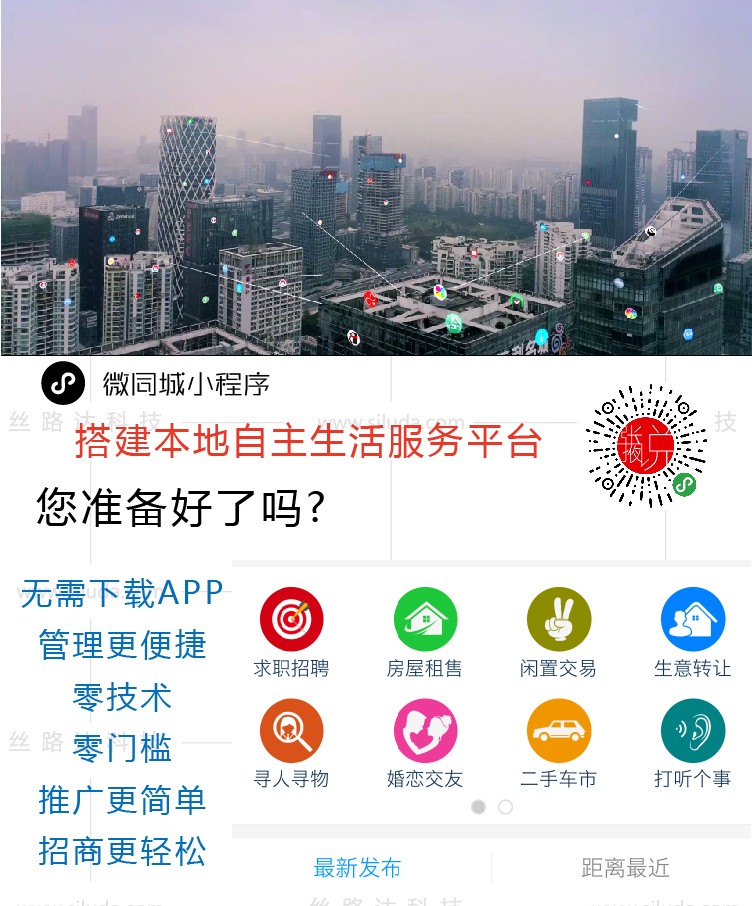Select the 寻人寻物 lost and found icon
The image size is (752, 906).
(x=291, y=730)
